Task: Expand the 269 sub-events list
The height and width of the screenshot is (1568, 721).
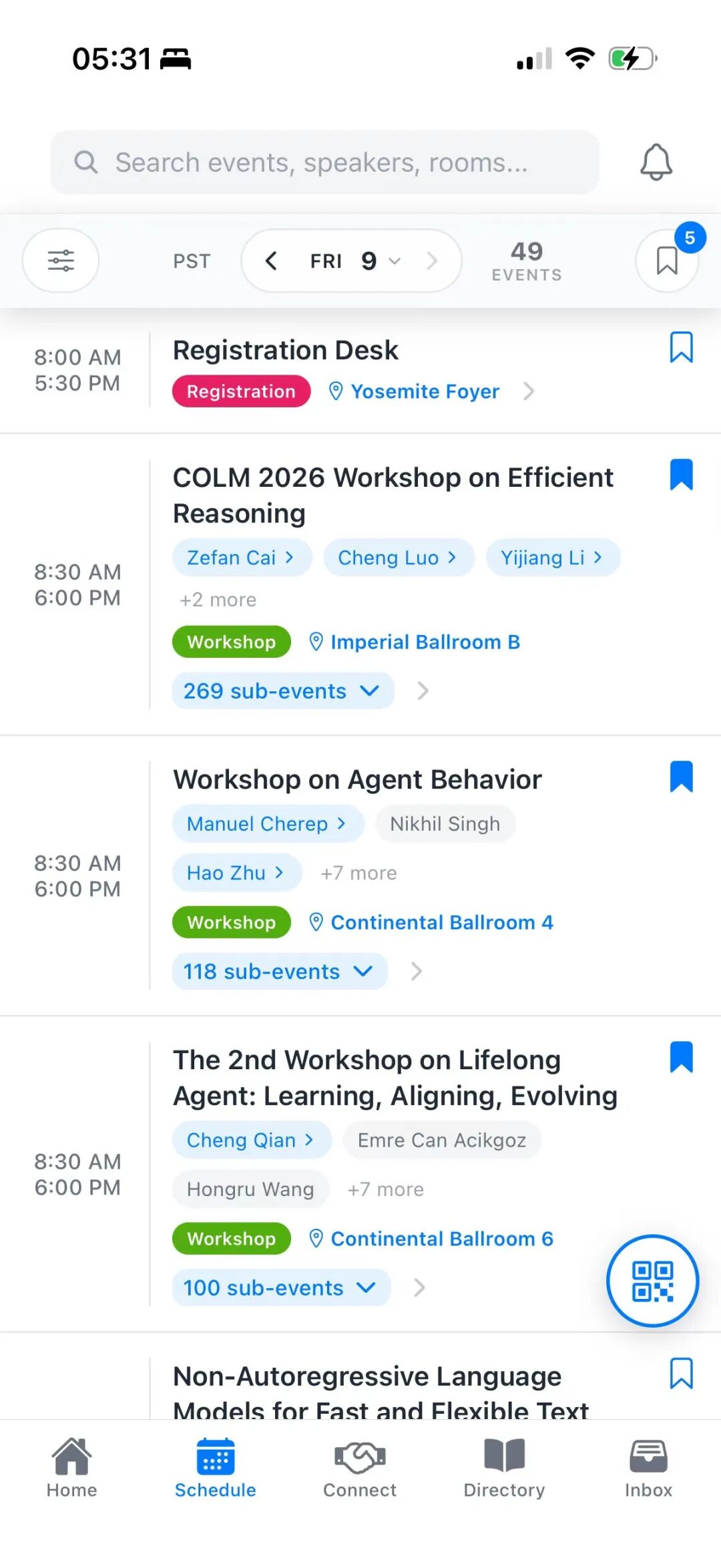Action: click(283, 691)
